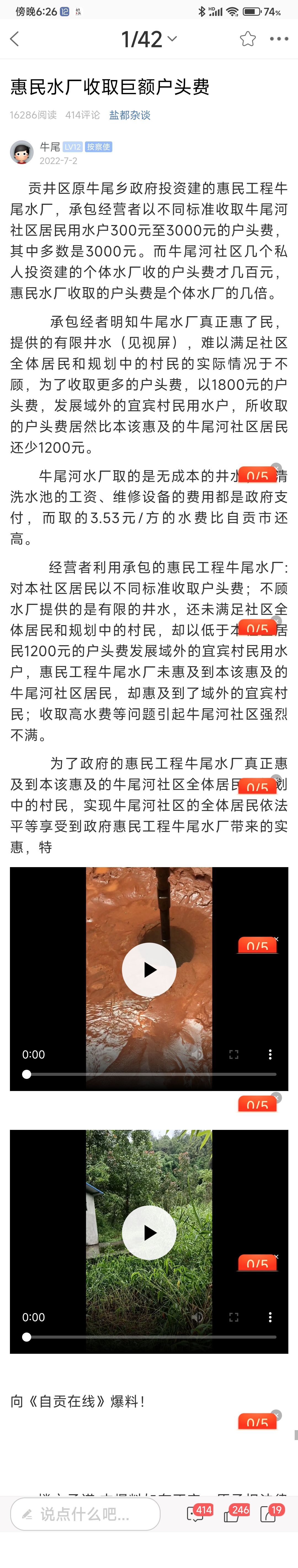Open the 盐都杂谈 board link

click(x=129, y=115)
